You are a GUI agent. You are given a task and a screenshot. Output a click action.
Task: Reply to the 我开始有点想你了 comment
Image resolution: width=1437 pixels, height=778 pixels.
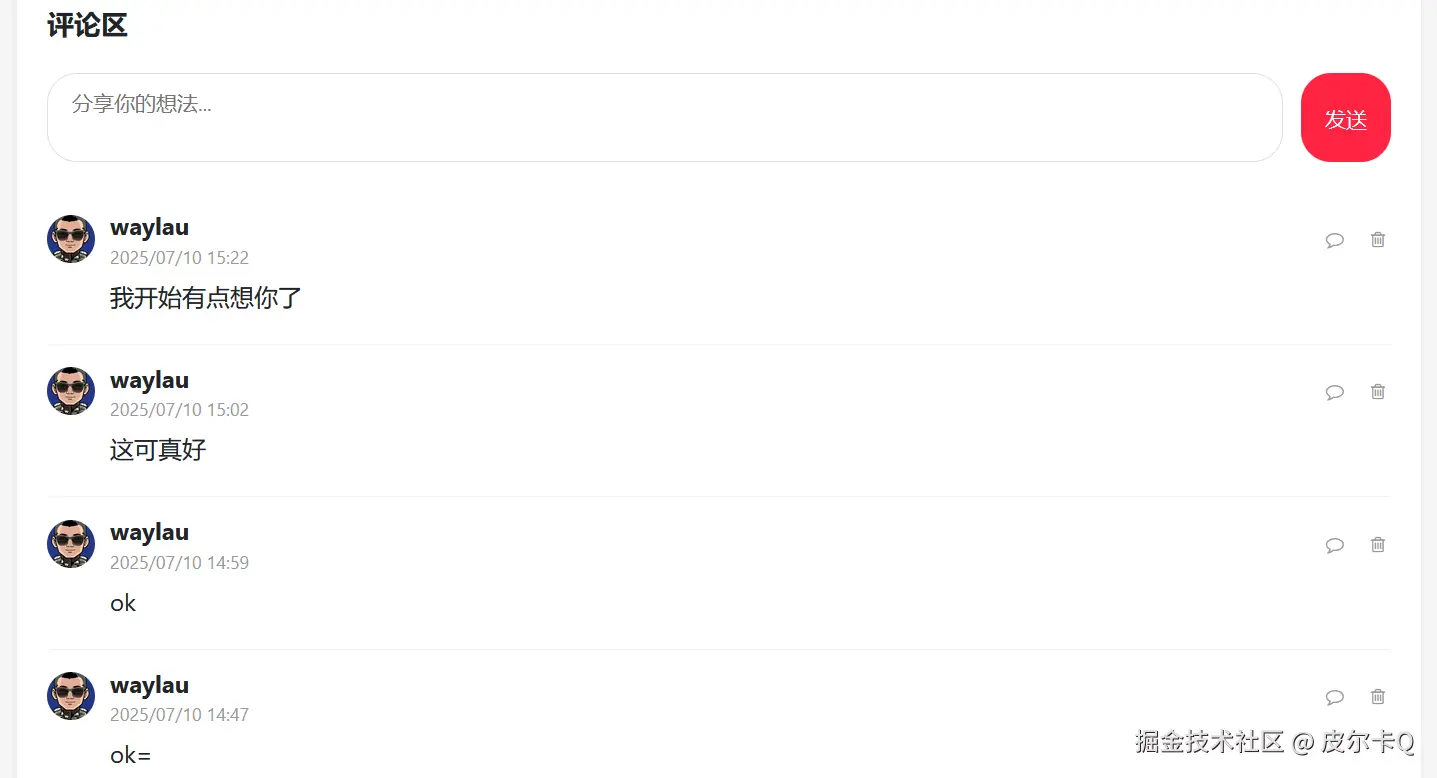[x=1334, y=240]
